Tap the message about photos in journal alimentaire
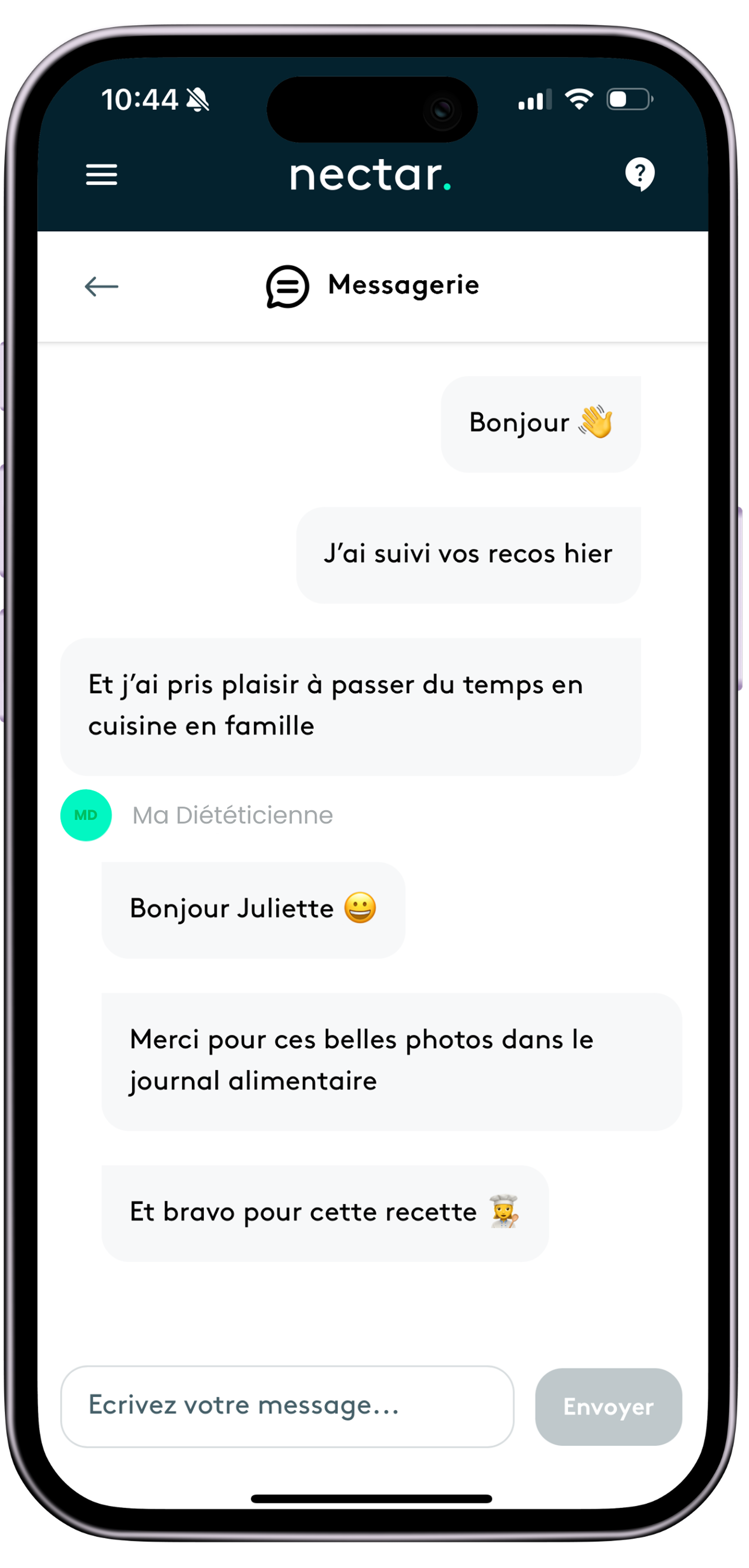Screen dimensions: 749x1568 [390, 1059]
